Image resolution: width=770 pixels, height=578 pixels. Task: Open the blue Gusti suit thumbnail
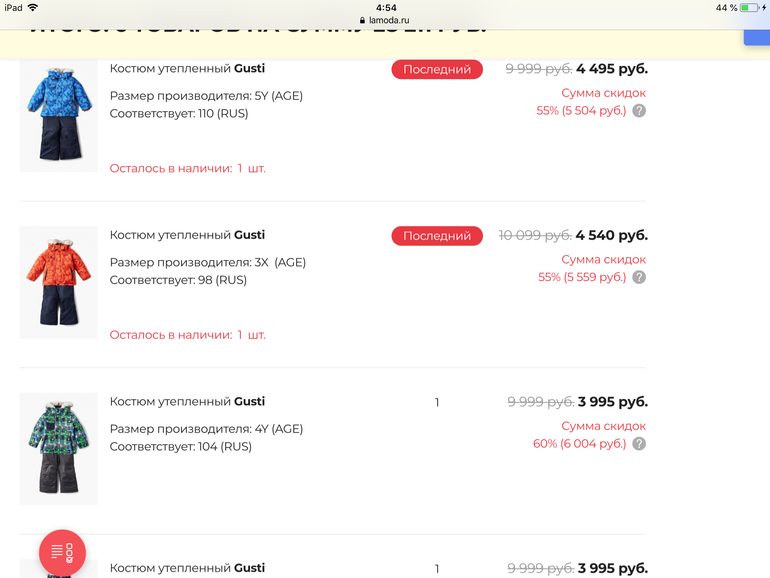[58, 114]
